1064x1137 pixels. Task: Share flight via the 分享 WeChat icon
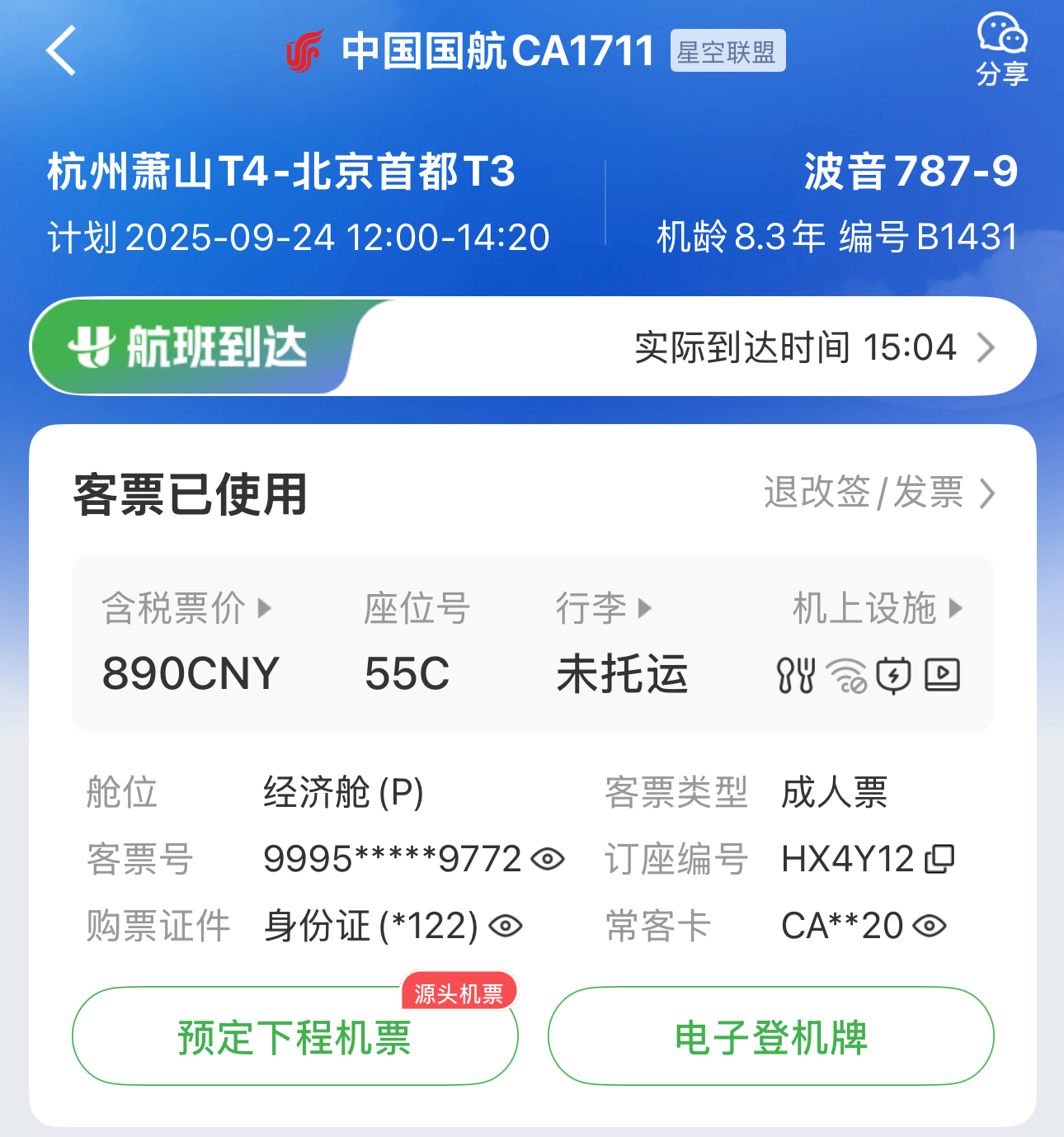click(x=1001, y=50)
